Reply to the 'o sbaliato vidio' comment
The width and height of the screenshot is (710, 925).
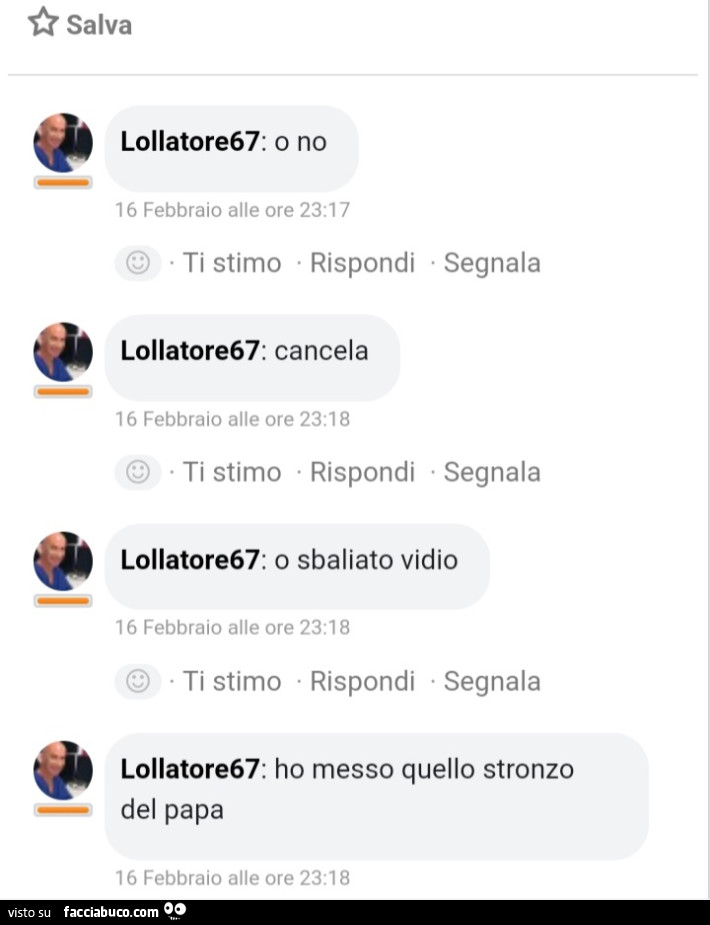362,681
